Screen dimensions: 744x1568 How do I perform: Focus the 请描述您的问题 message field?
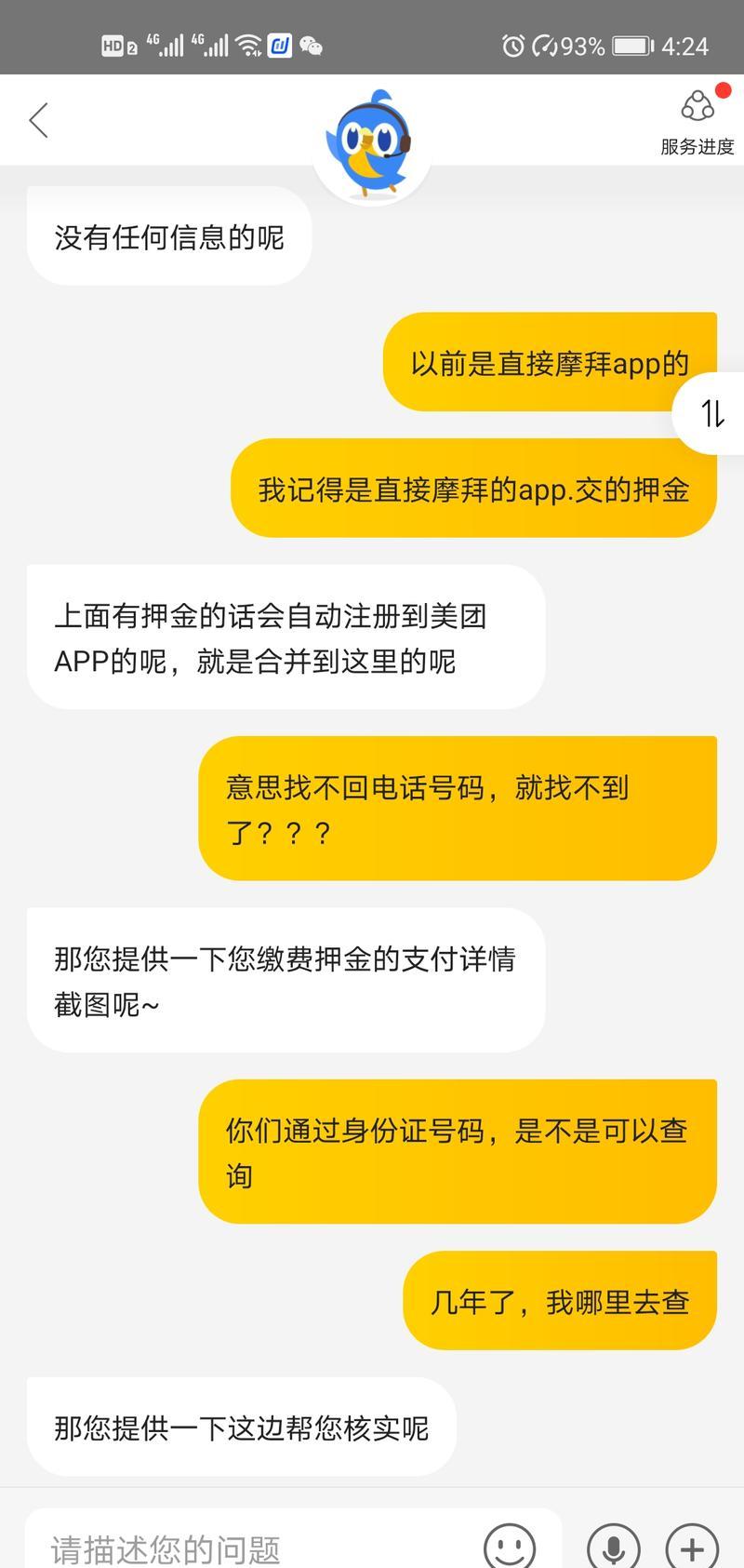[x=251, y=1548]
